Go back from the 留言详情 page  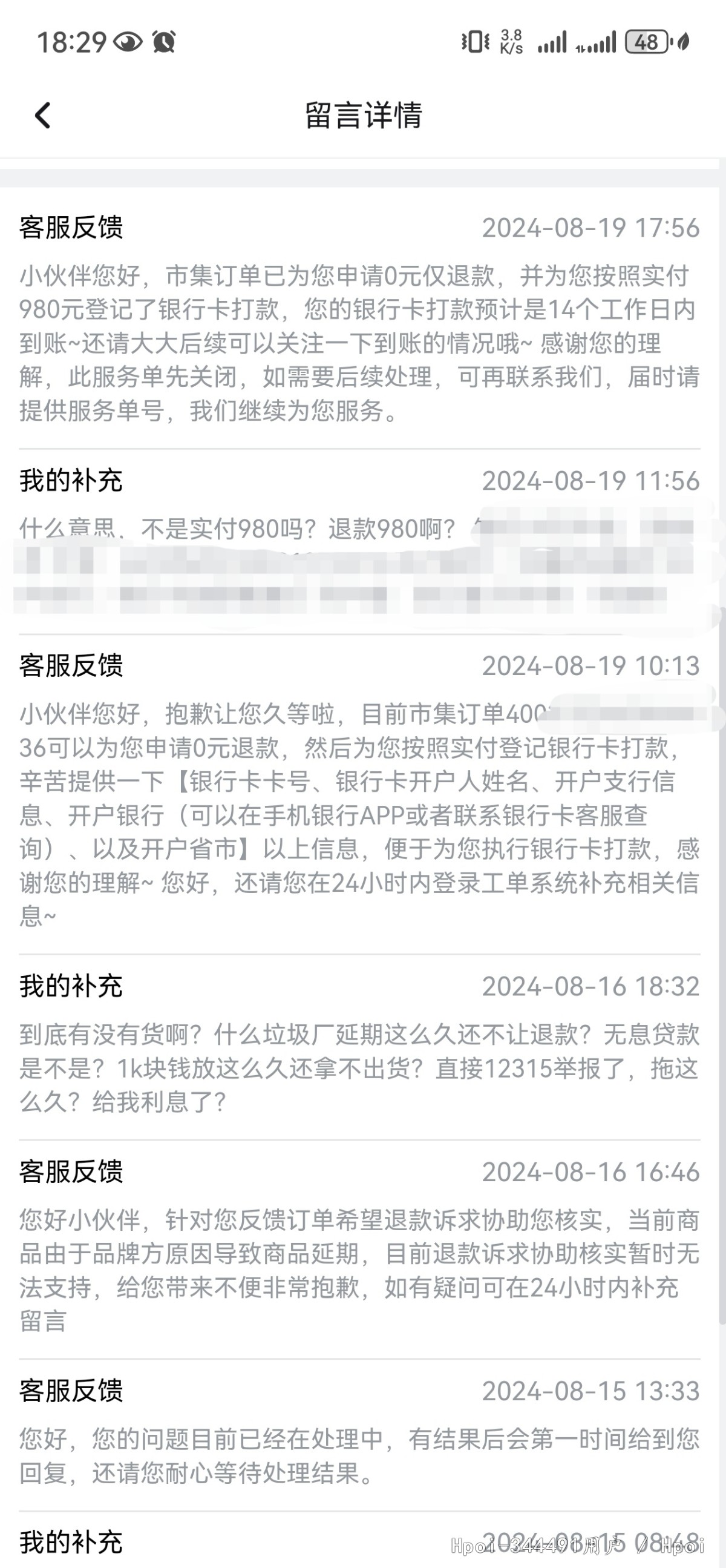tap(42, 115)
